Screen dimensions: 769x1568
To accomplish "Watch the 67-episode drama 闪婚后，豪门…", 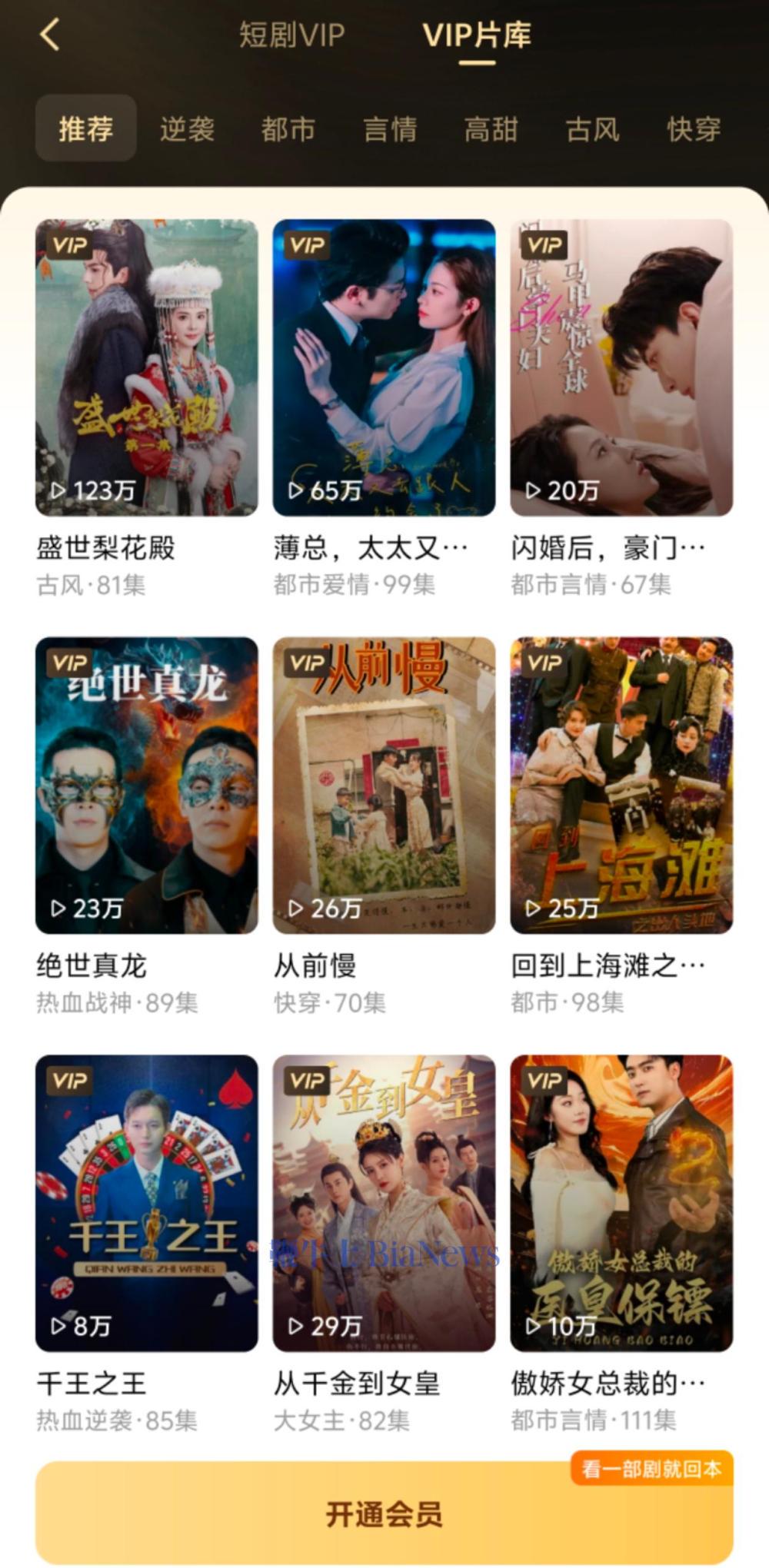I will click(621, 367).
